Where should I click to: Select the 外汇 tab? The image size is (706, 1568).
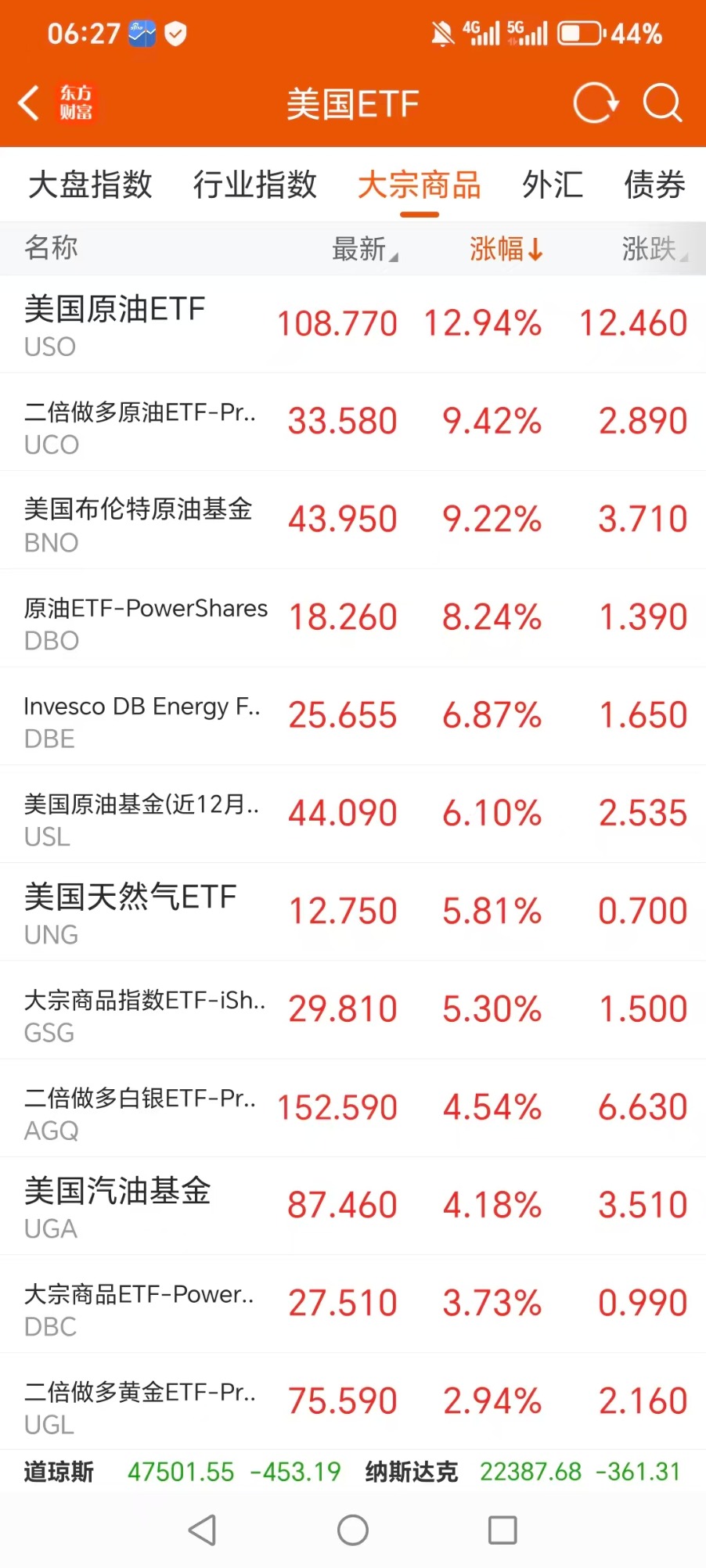(553, 185)
